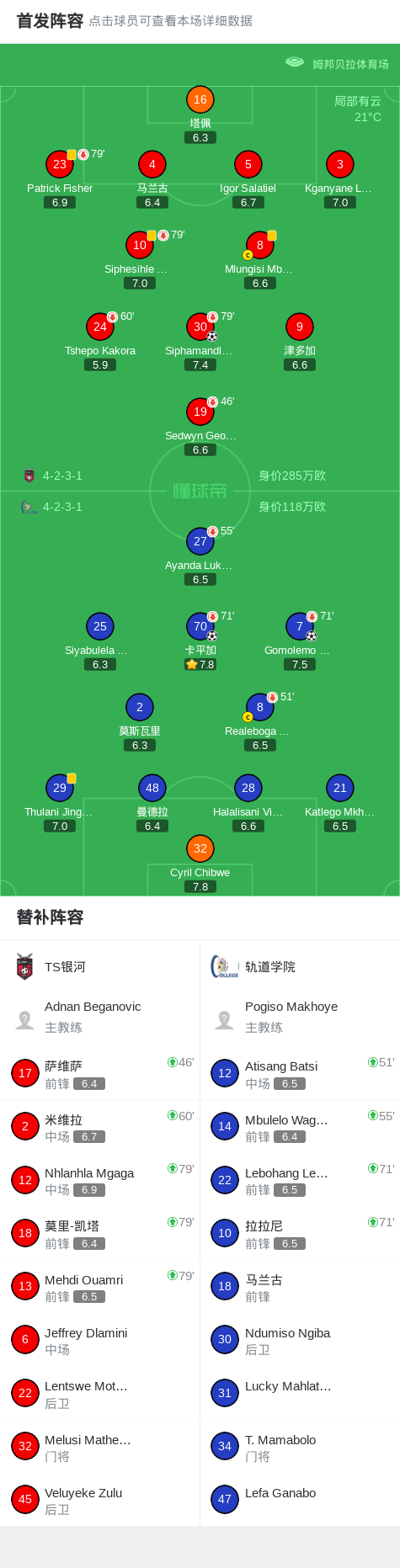This screenshot has width=400, height=1568.
Task: Open Cyril Chibwe goalkeeper stats
Action: pyautogui.click(x=200, y=864)
